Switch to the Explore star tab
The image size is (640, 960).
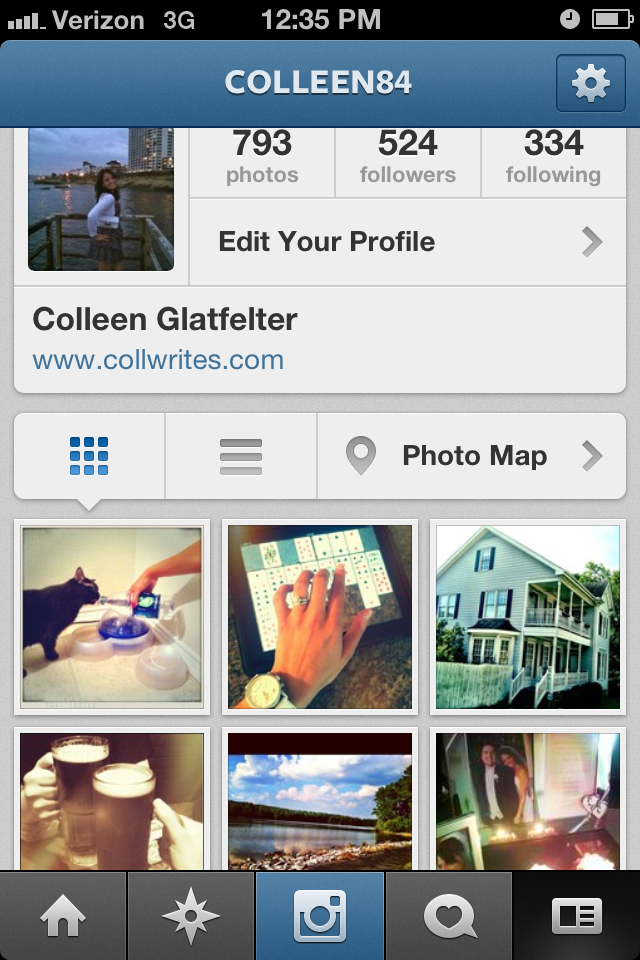coord(191,916)
